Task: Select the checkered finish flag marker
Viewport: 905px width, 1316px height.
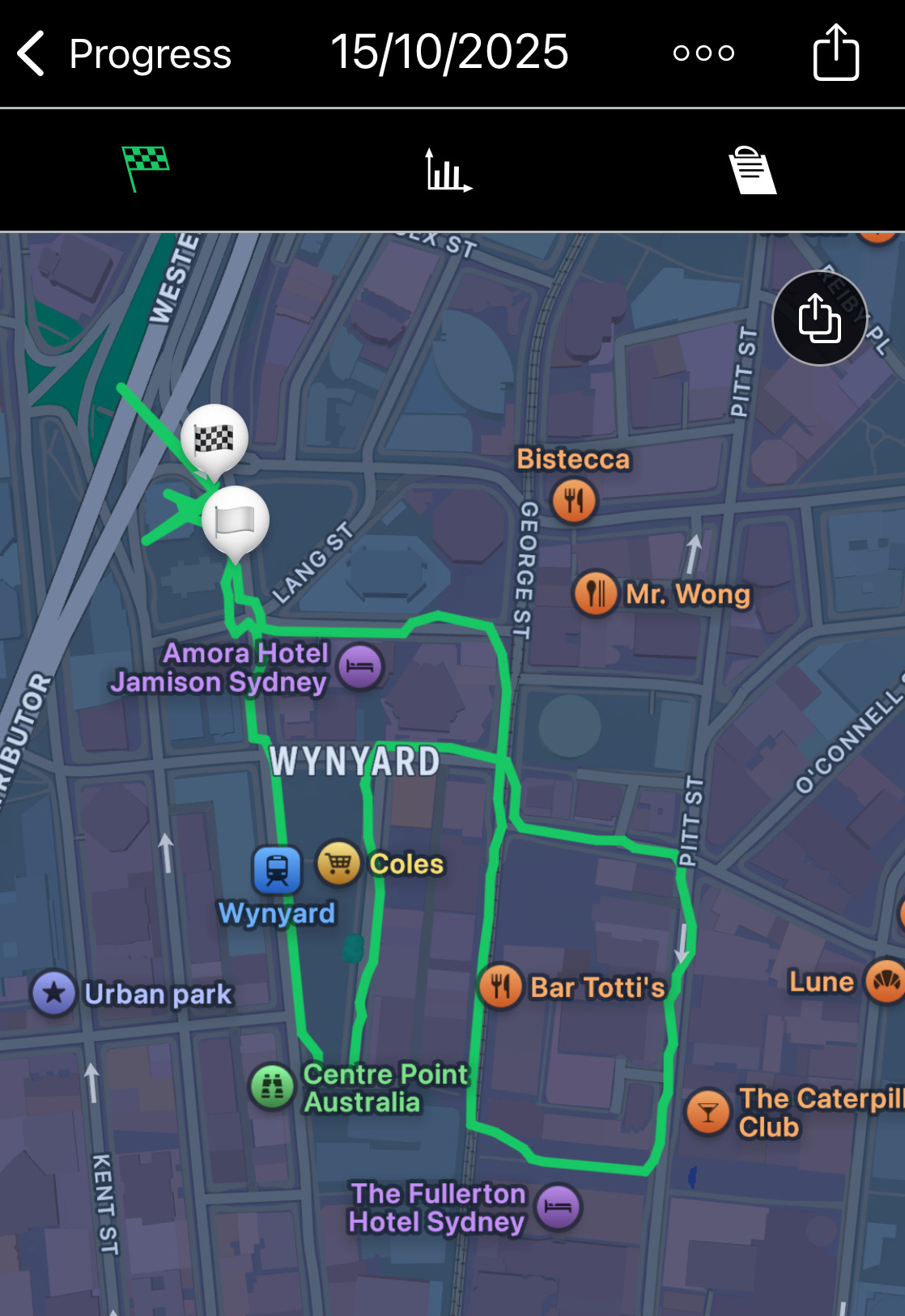Action: coord(215,439)
